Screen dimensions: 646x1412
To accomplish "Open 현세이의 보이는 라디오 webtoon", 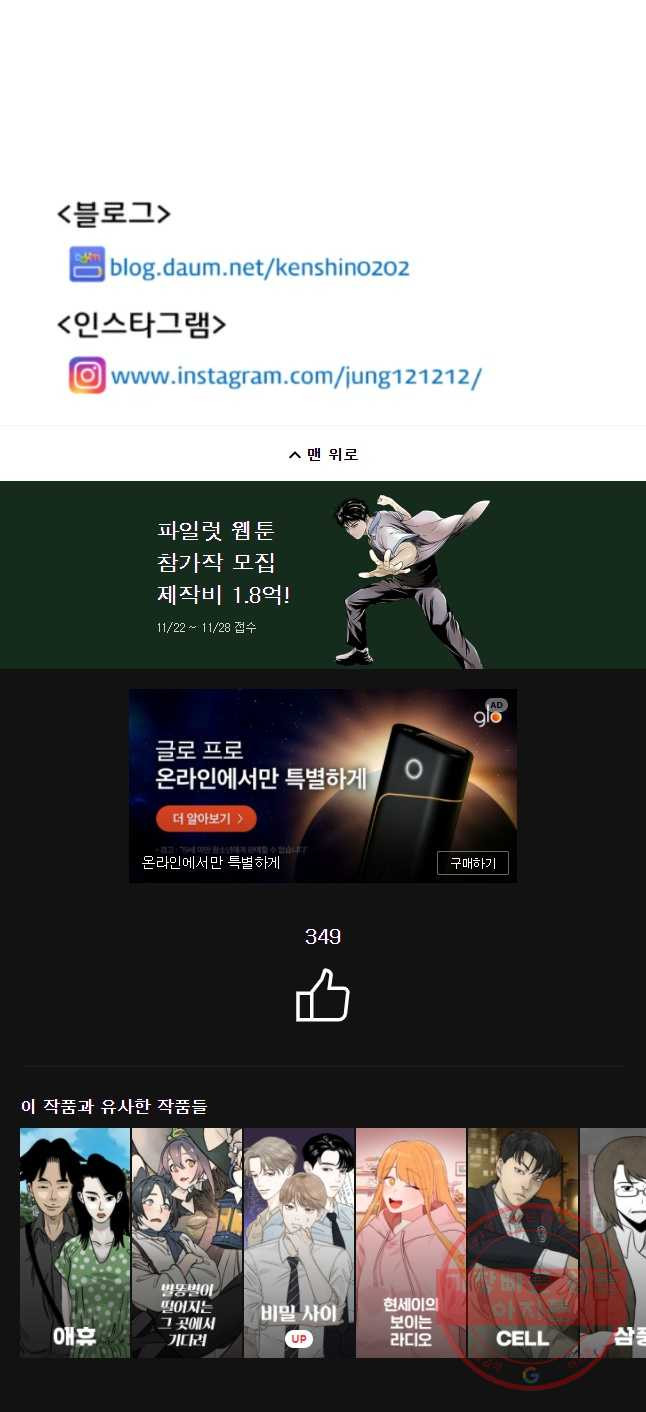I will 411,1242.
